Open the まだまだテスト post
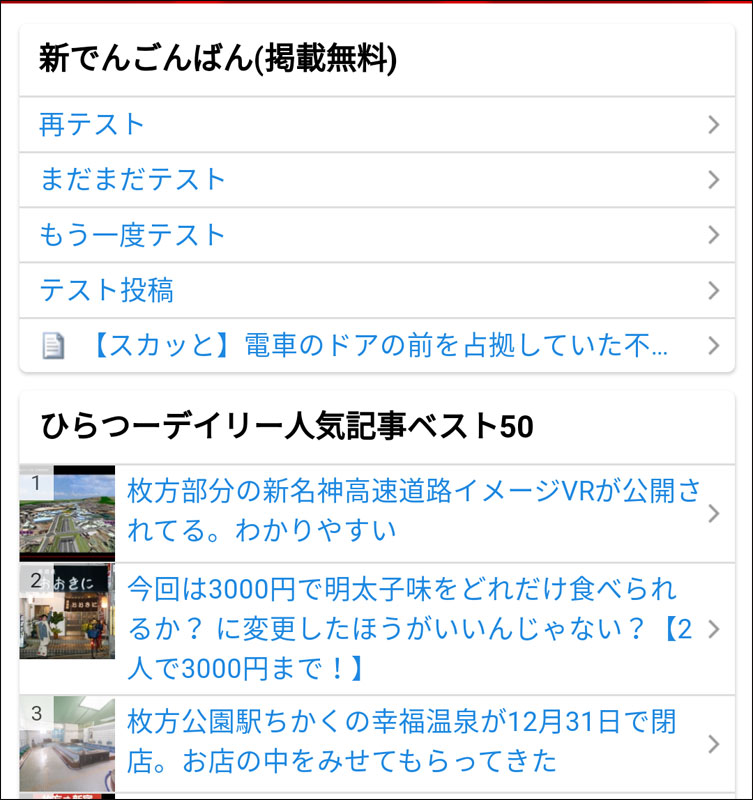The image size is (753, 800). (133, 180)
